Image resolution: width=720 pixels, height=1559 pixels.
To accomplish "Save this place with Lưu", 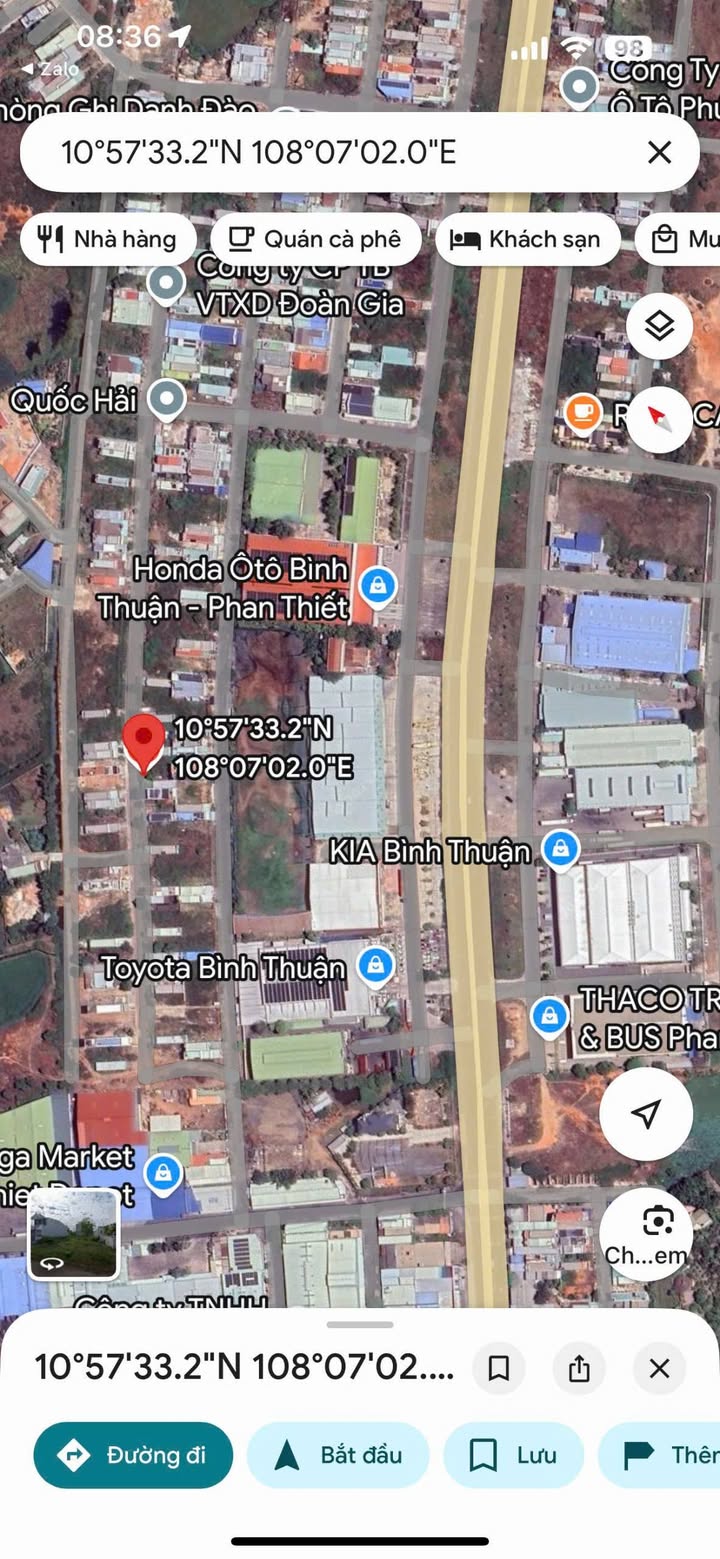I will pyautogui.click(x=513, y=1455).
